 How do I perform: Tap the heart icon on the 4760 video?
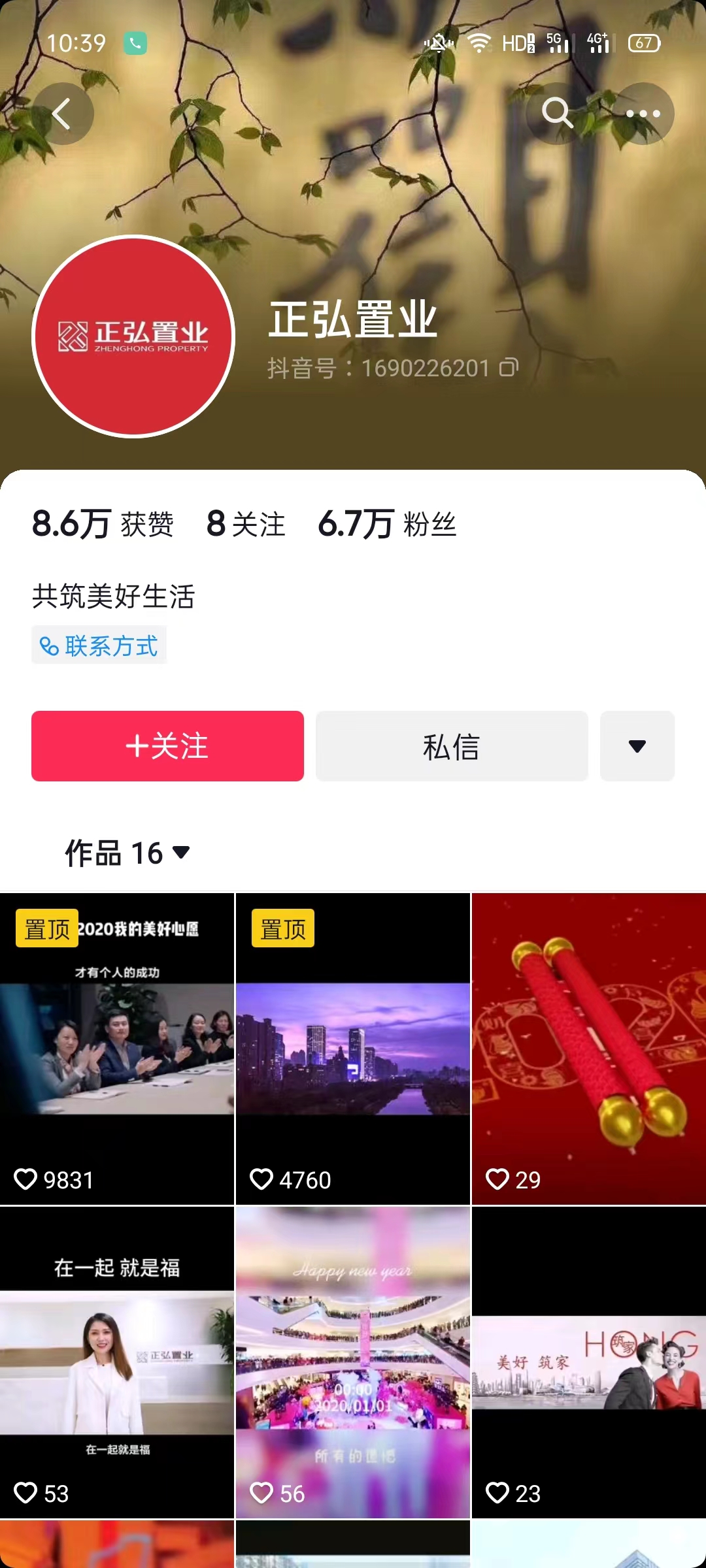(x=263, y=1180)
